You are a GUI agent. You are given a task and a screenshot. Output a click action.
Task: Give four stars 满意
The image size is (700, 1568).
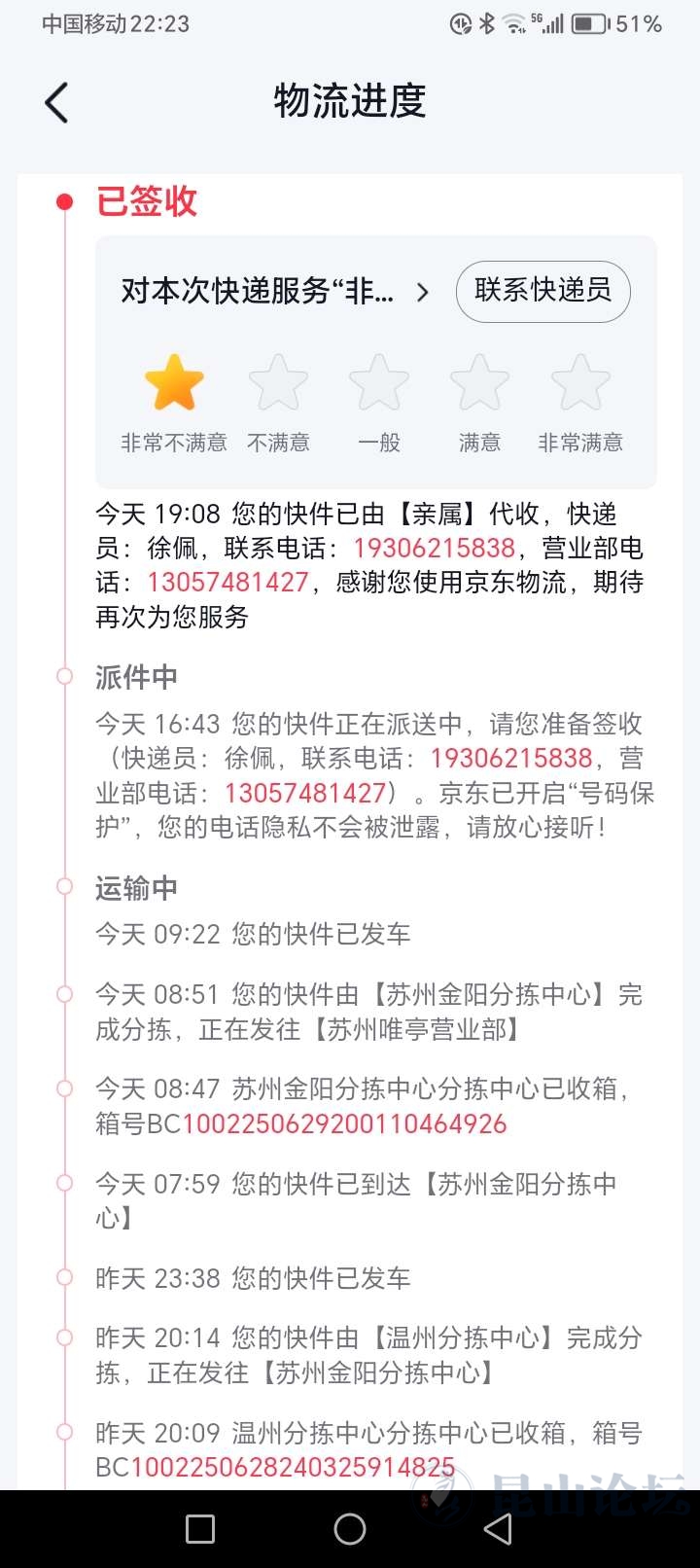tap(479, 383)
